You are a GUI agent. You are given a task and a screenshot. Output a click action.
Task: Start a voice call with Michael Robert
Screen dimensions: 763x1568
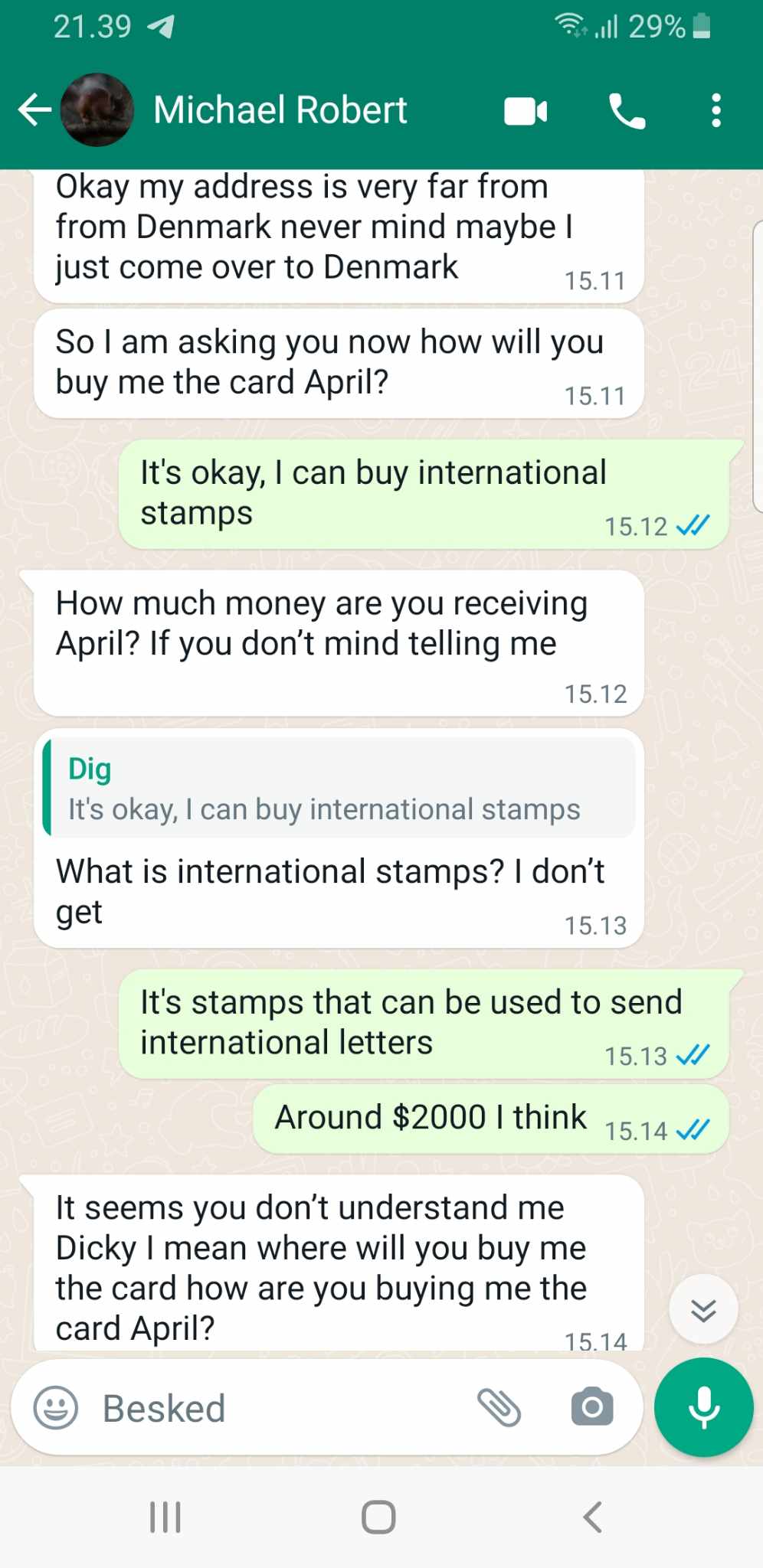pos(627,111)
